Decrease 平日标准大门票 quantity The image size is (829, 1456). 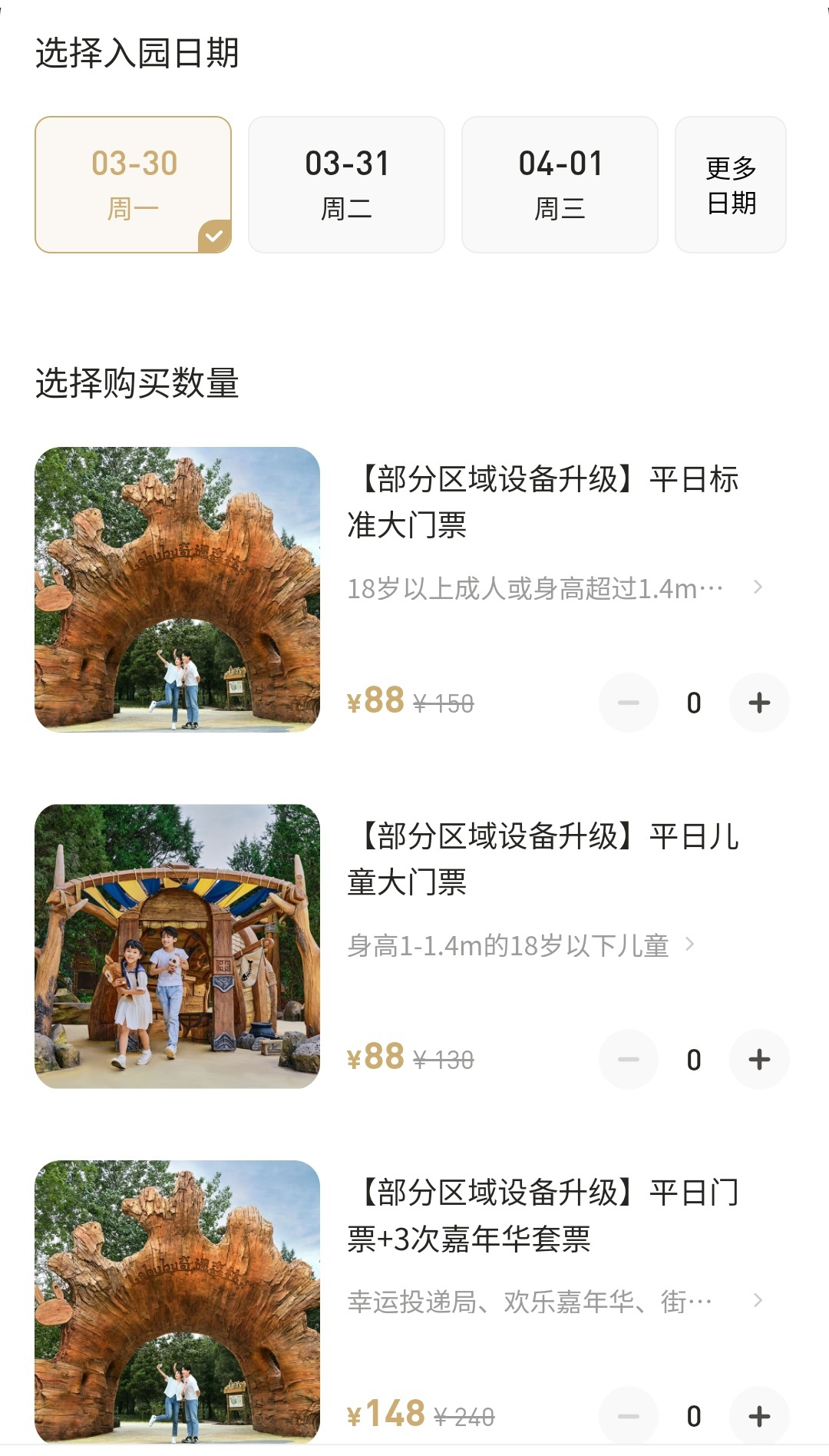point(629,703)
